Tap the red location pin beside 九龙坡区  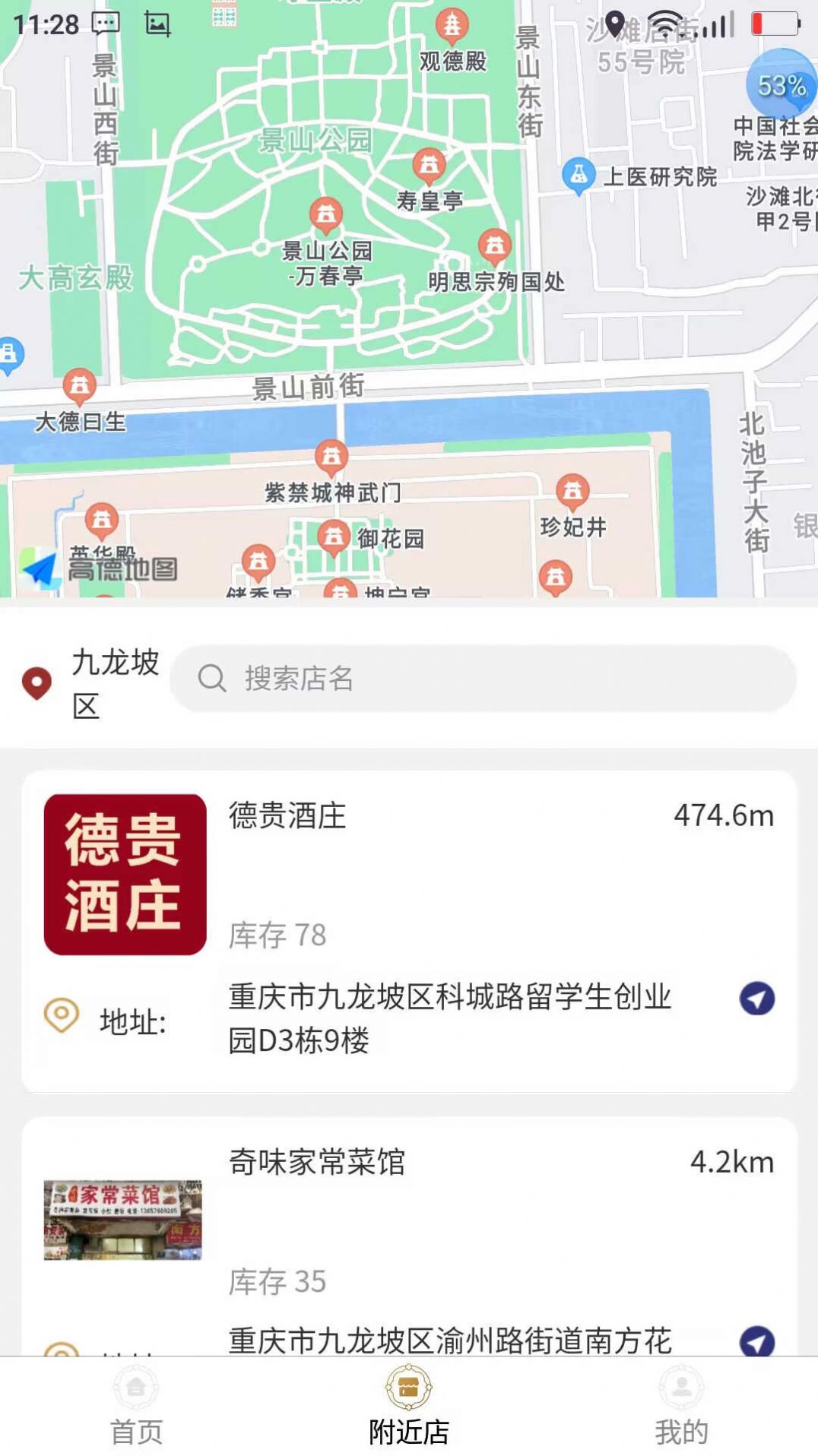36,682
